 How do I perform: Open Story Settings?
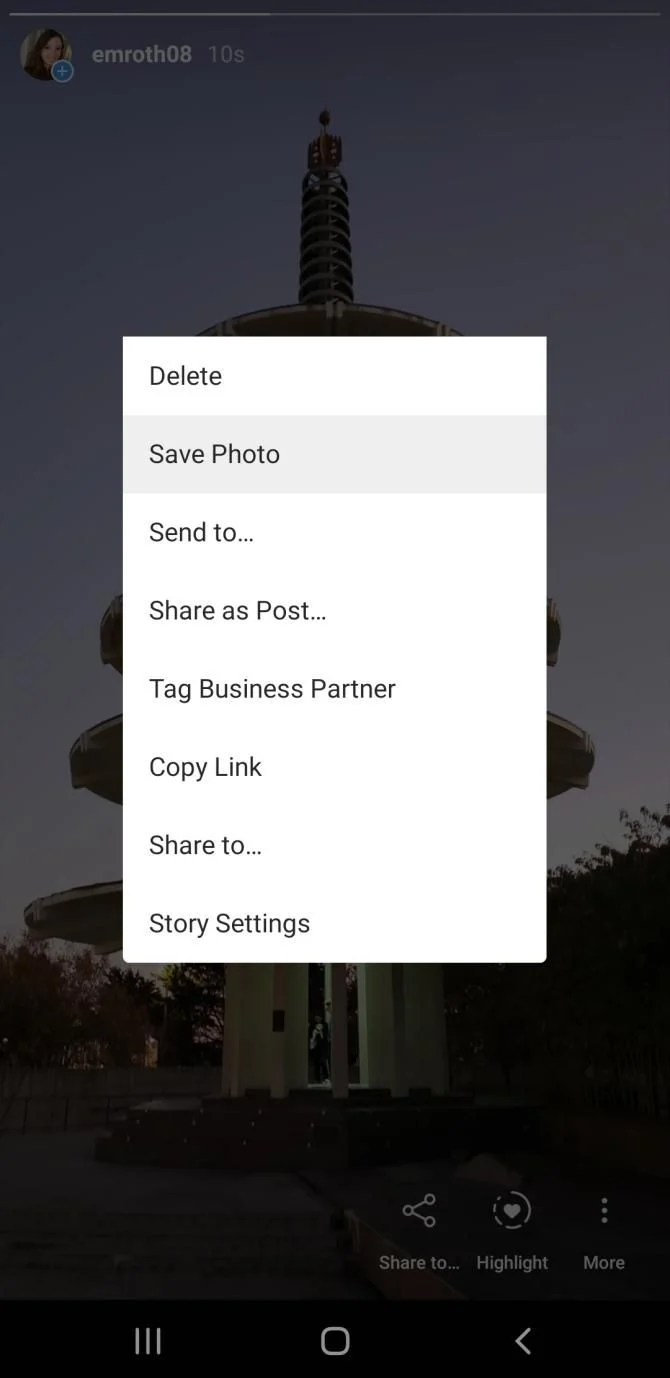[334, 923]
